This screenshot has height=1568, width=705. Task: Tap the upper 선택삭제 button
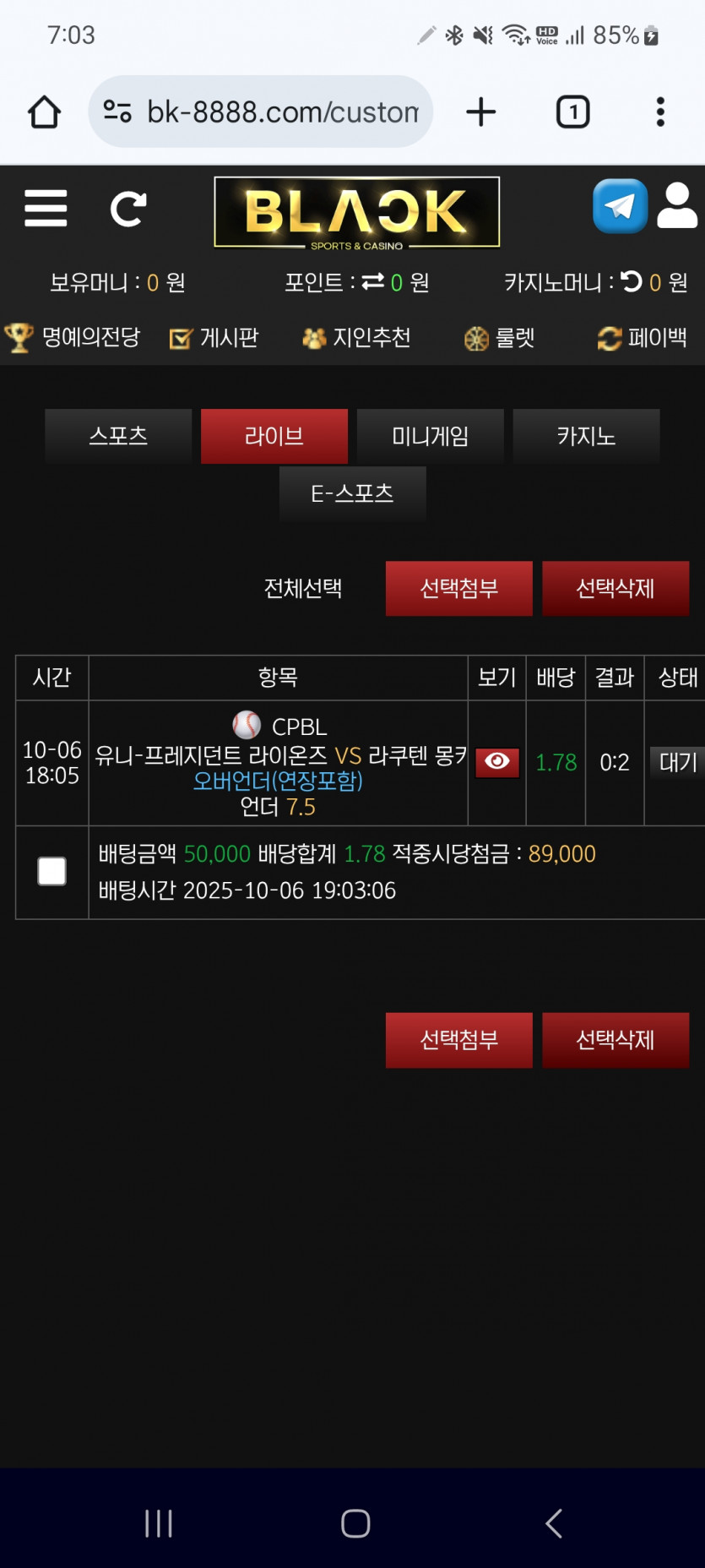tap(616, 589)
